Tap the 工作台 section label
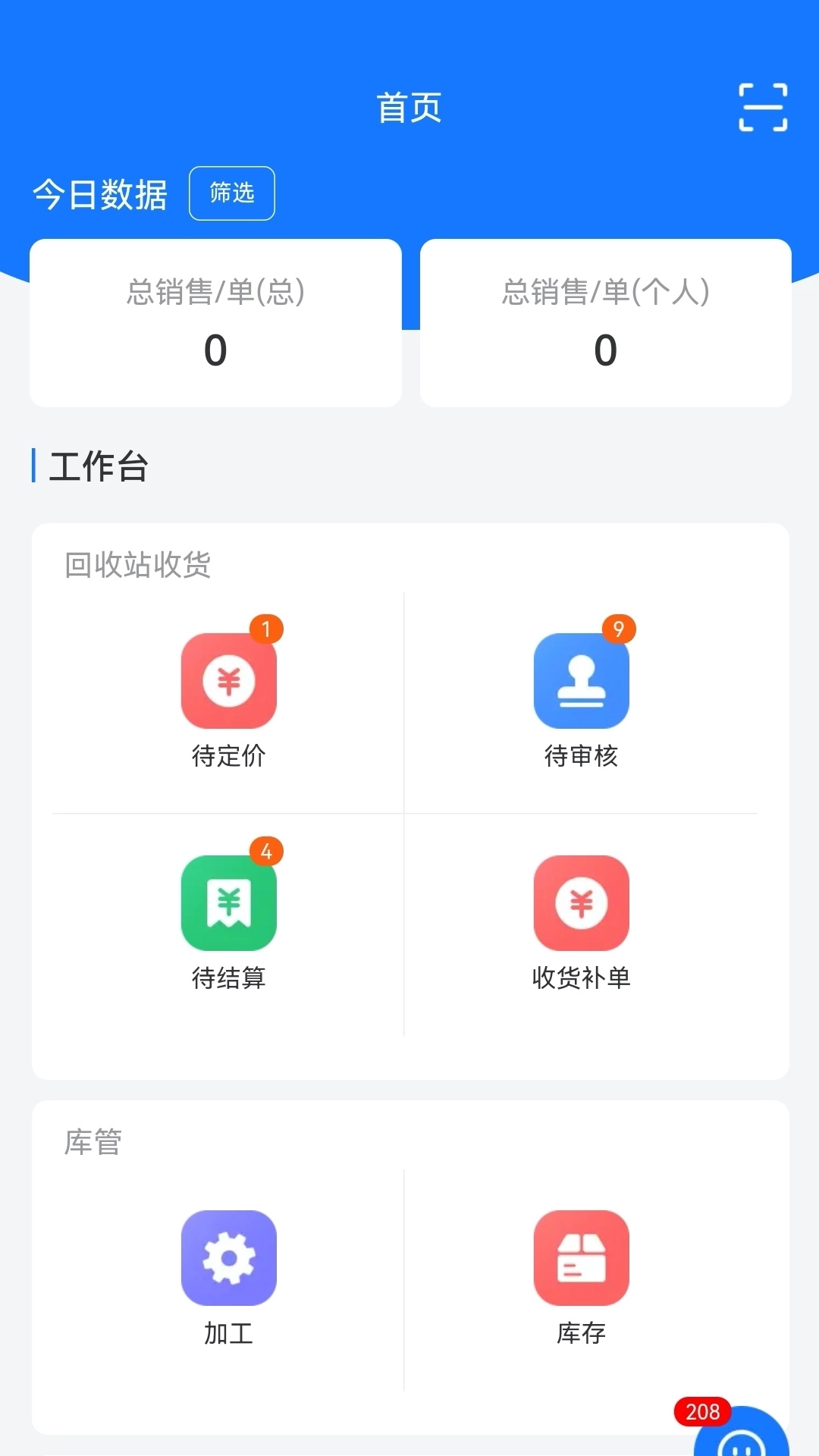Screen dimensions: 819x1456 [x=97, y=466]
